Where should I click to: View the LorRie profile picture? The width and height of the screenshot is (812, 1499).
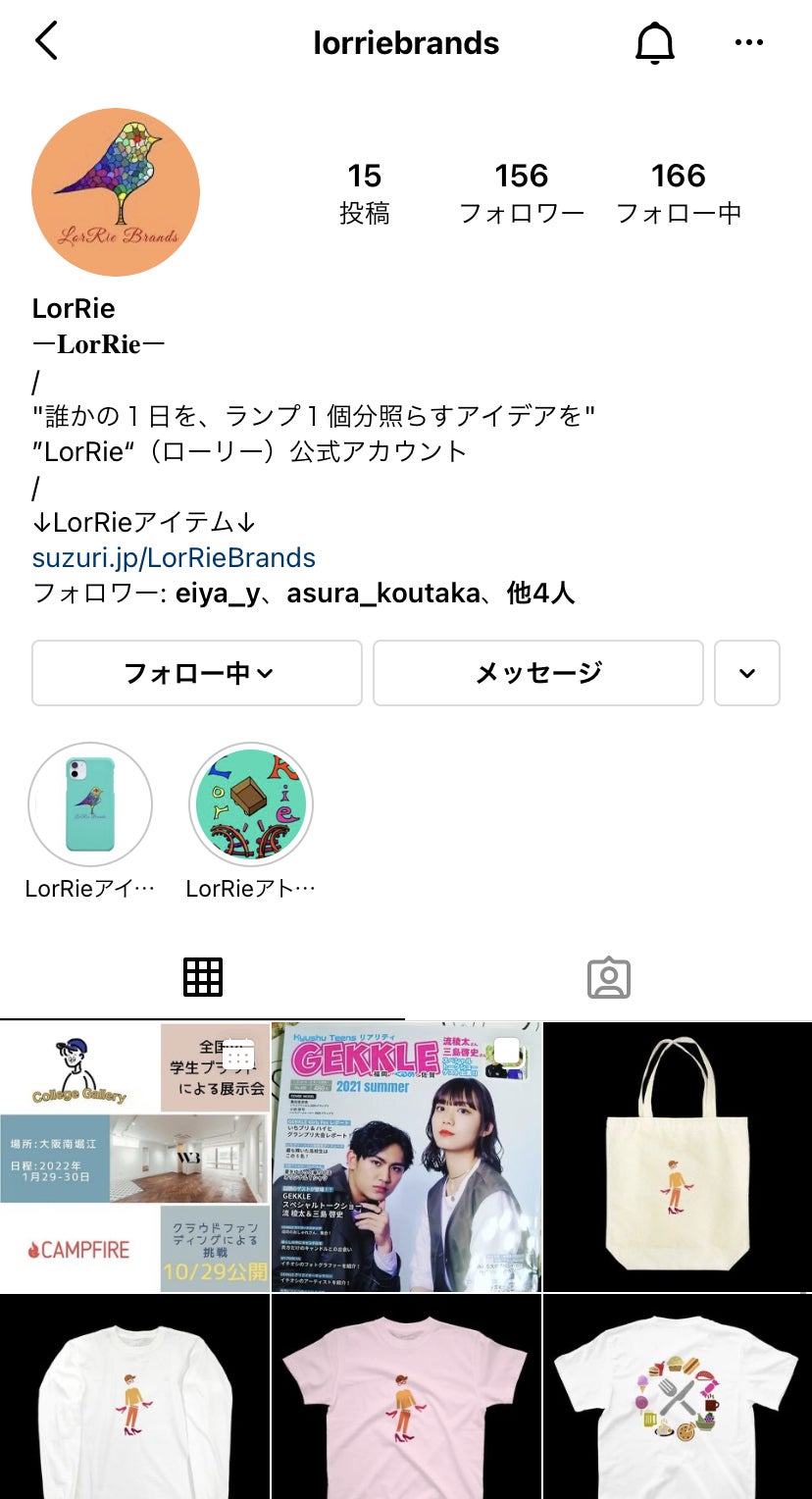coord(116,192)
